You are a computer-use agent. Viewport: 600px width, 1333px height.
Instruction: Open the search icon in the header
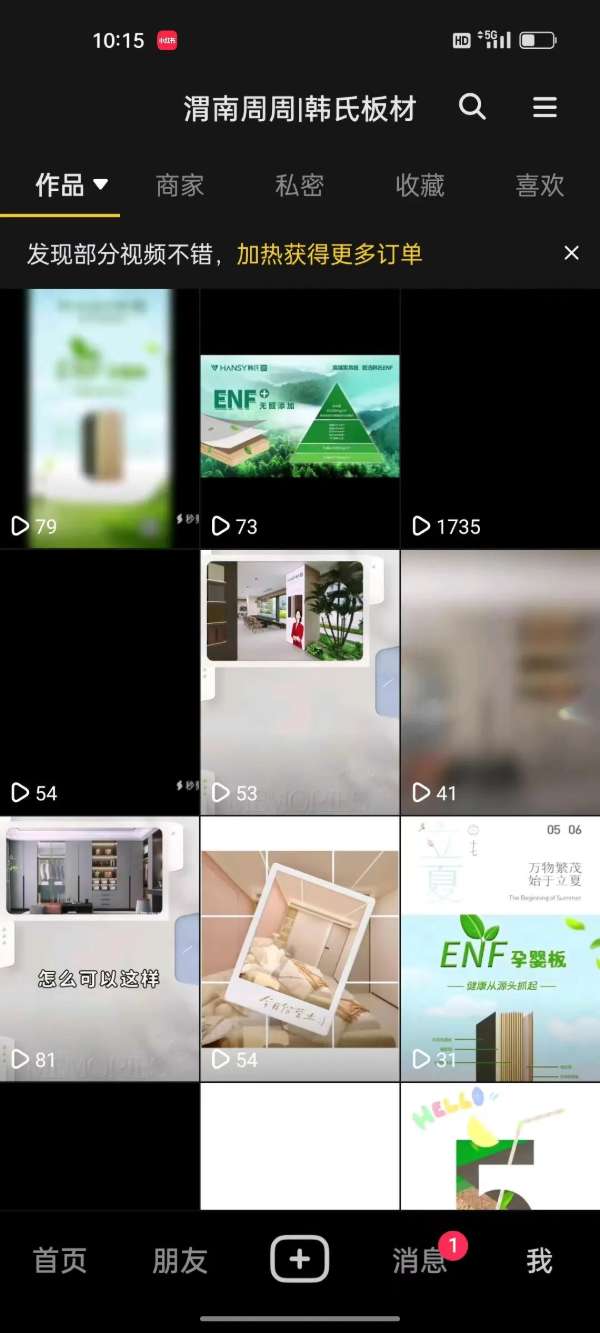(x=472, y=107)
